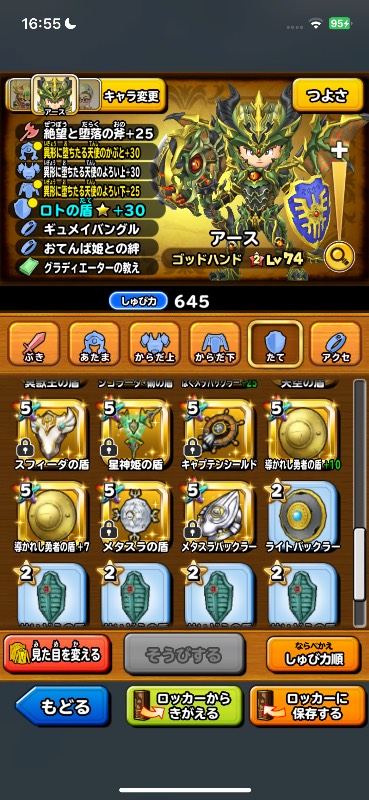Viewport: 369px width, 800px height.
Task: Pick the メタスラの盾 shield
Action: (136, 517)
